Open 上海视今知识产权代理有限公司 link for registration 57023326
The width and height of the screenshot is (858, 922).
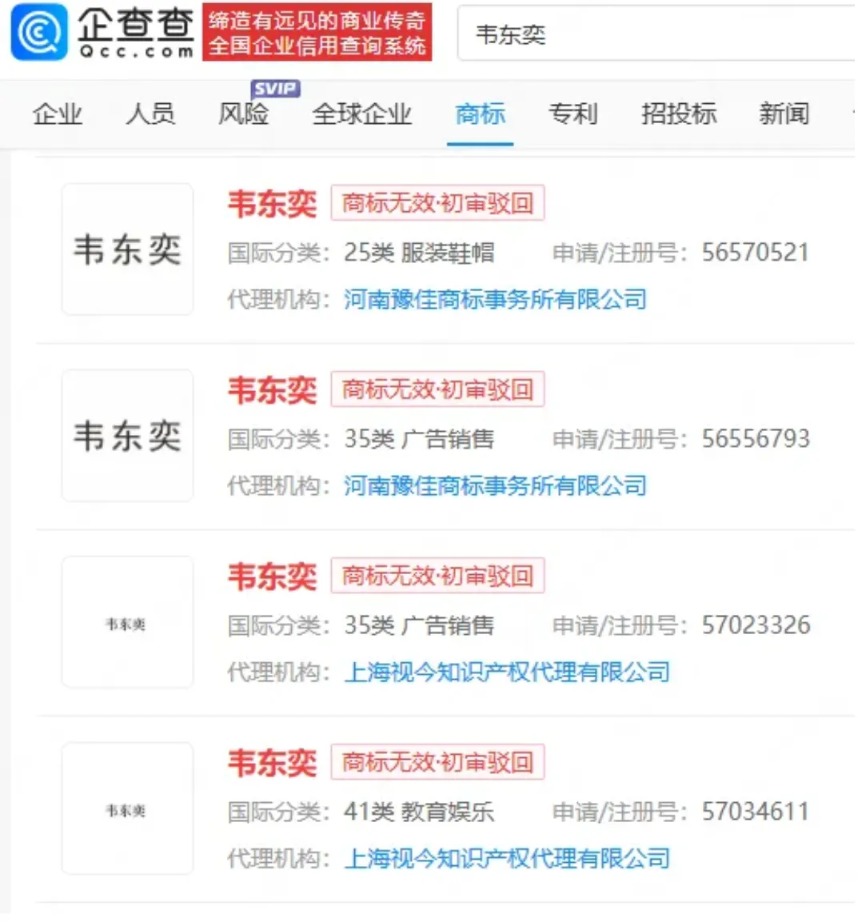pyautogui.click(x=507, y=672)
